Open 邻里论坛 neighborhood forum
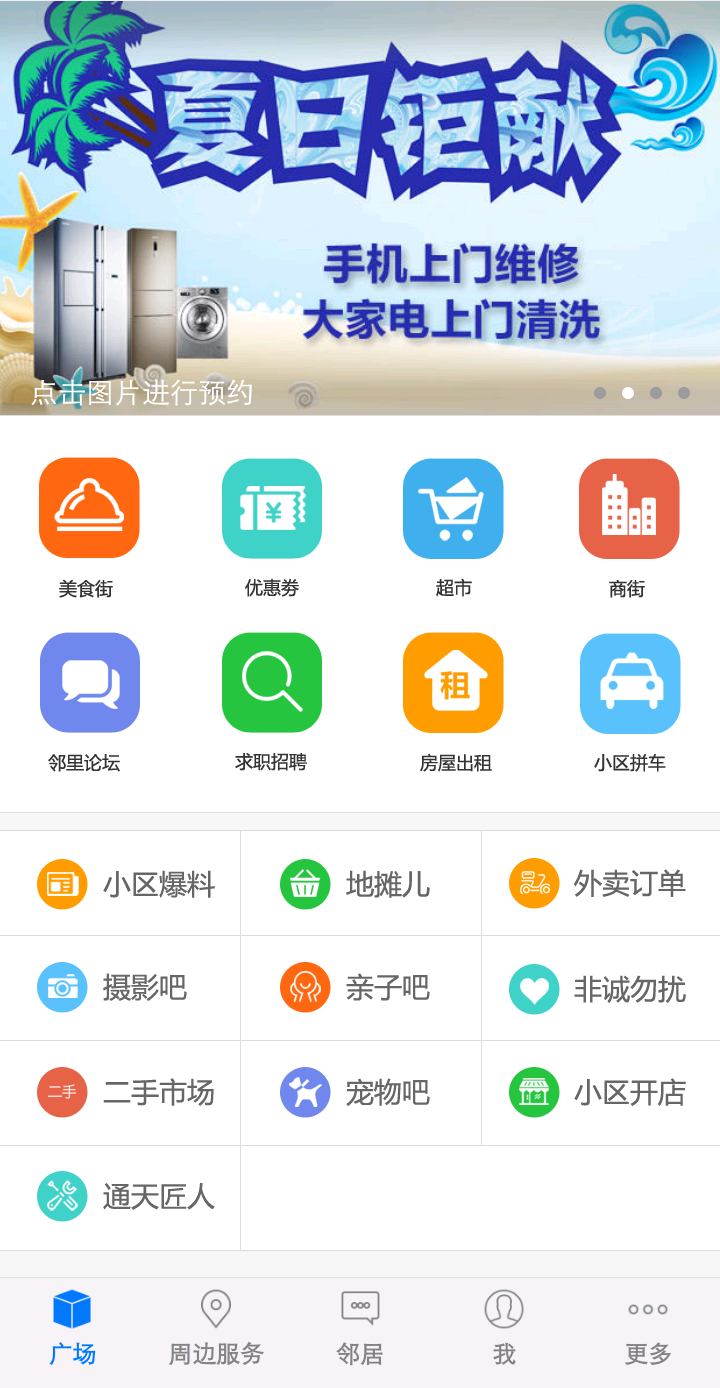Image resolution: width=720 pixels, height=1388 pixels. pos(89,682)
